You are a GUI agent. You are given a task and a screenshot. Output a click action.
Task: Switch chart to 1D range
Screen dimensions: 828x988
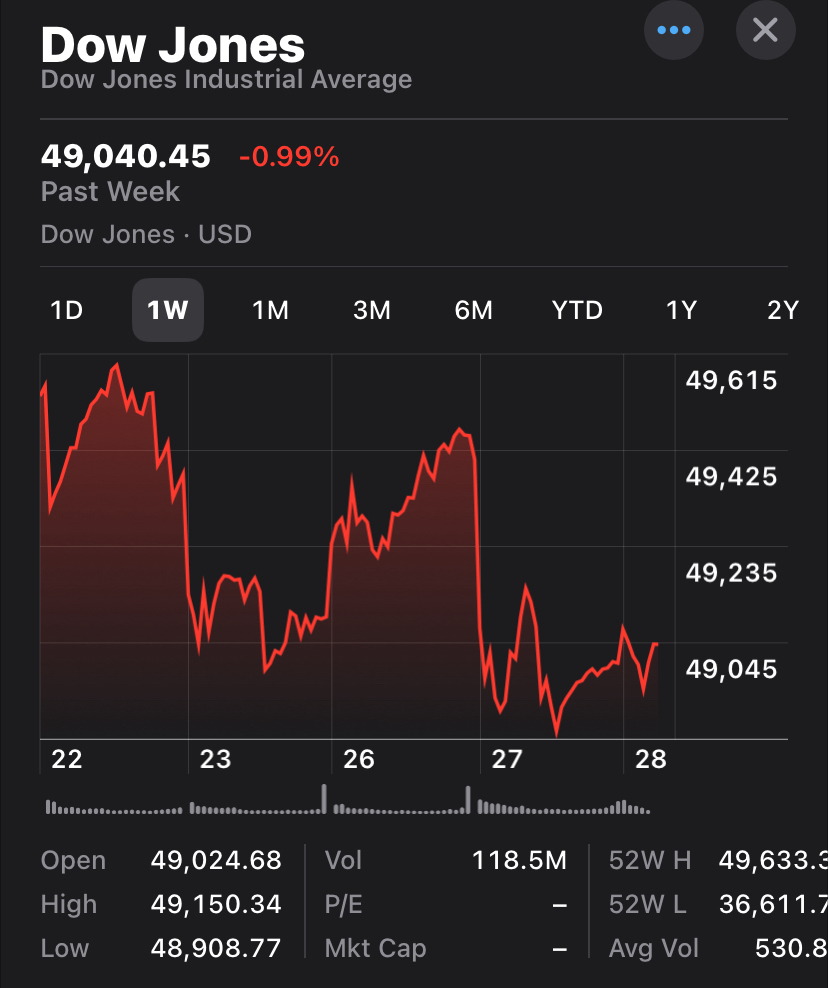[66, 310]
